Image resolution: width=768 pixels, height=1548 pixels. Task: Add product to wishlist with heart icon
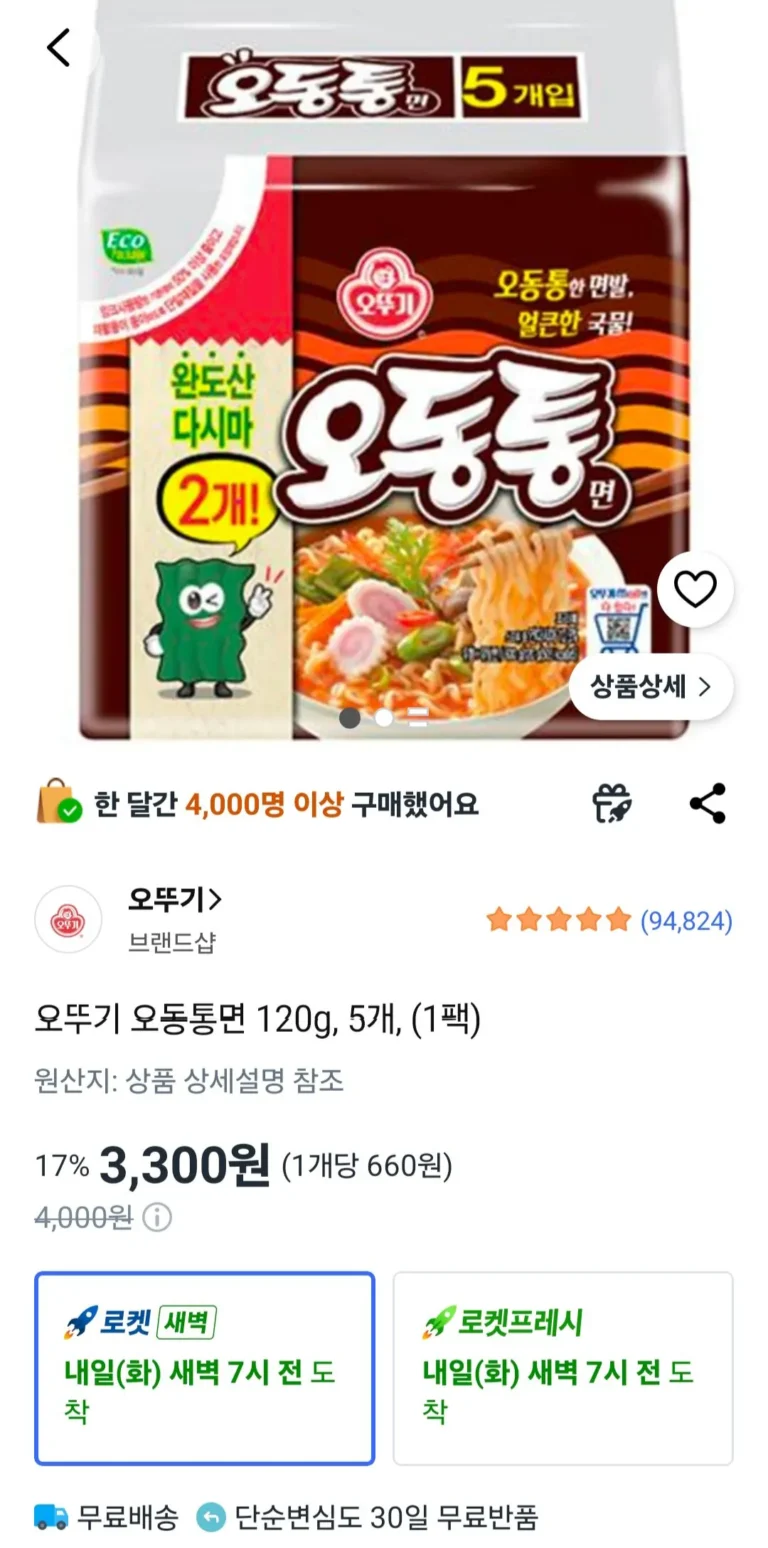click(x=695, y=591)
